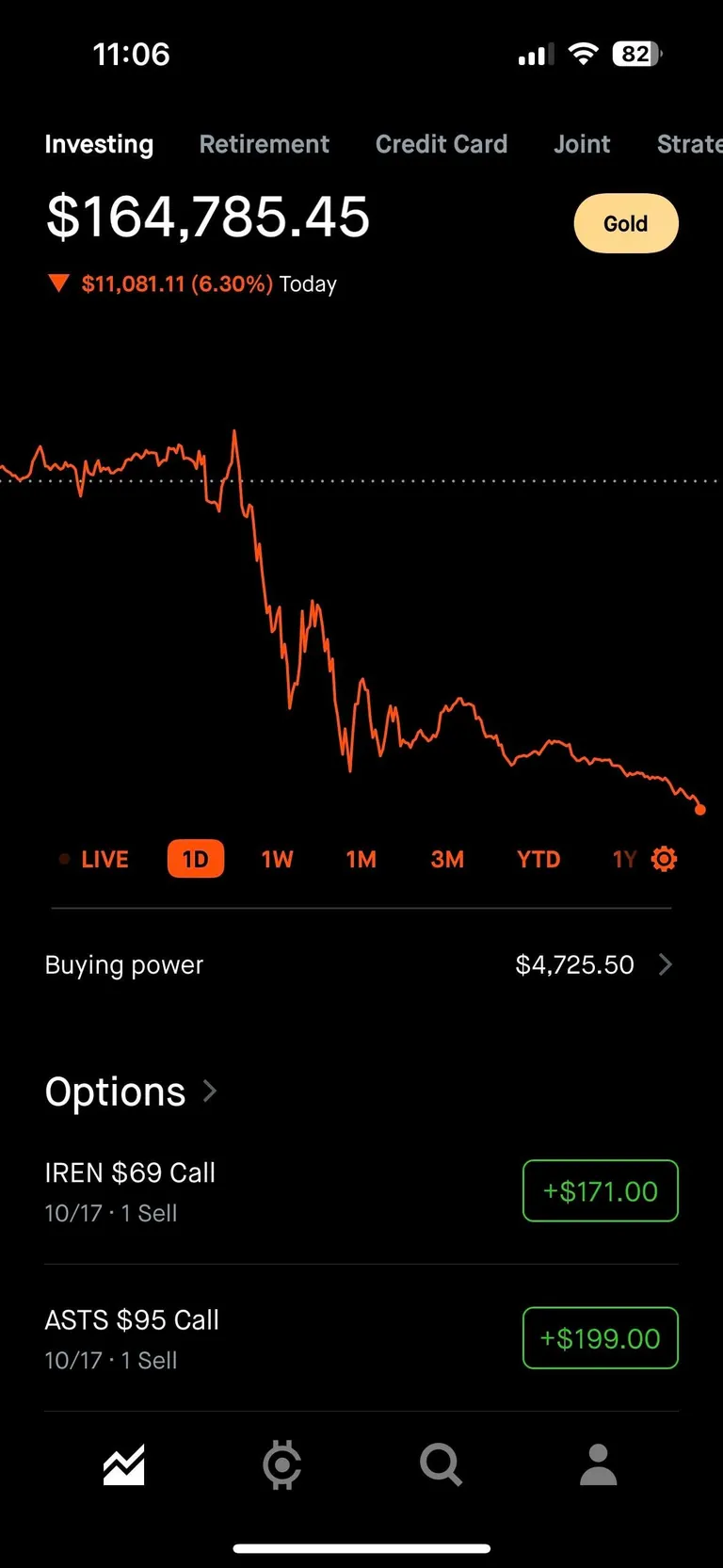Change chart to 3M range

447,859
